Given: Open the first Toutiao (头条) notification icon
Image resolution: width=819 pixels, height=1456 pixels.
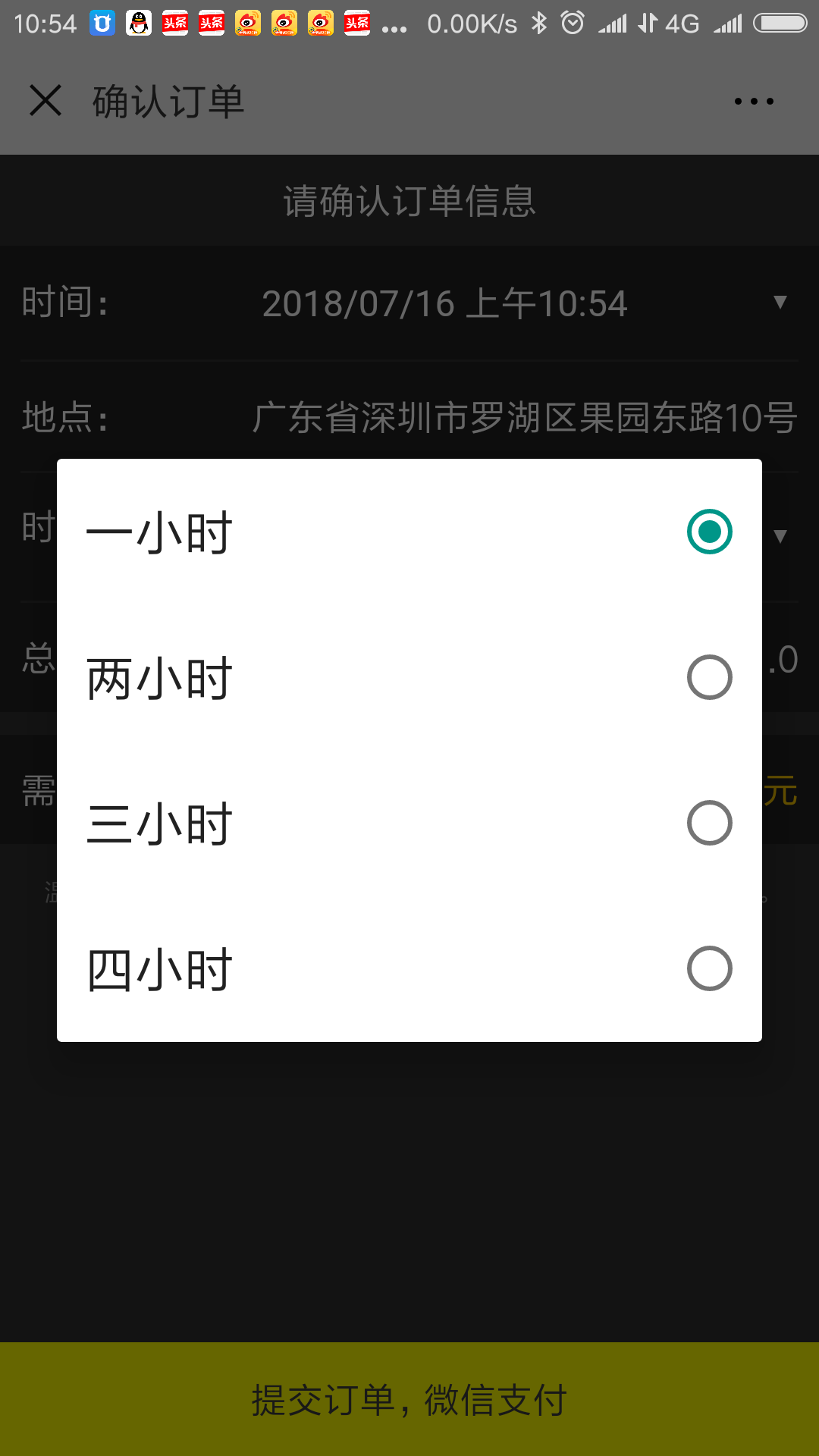Looking at the screenshot, I should [174, 21].
